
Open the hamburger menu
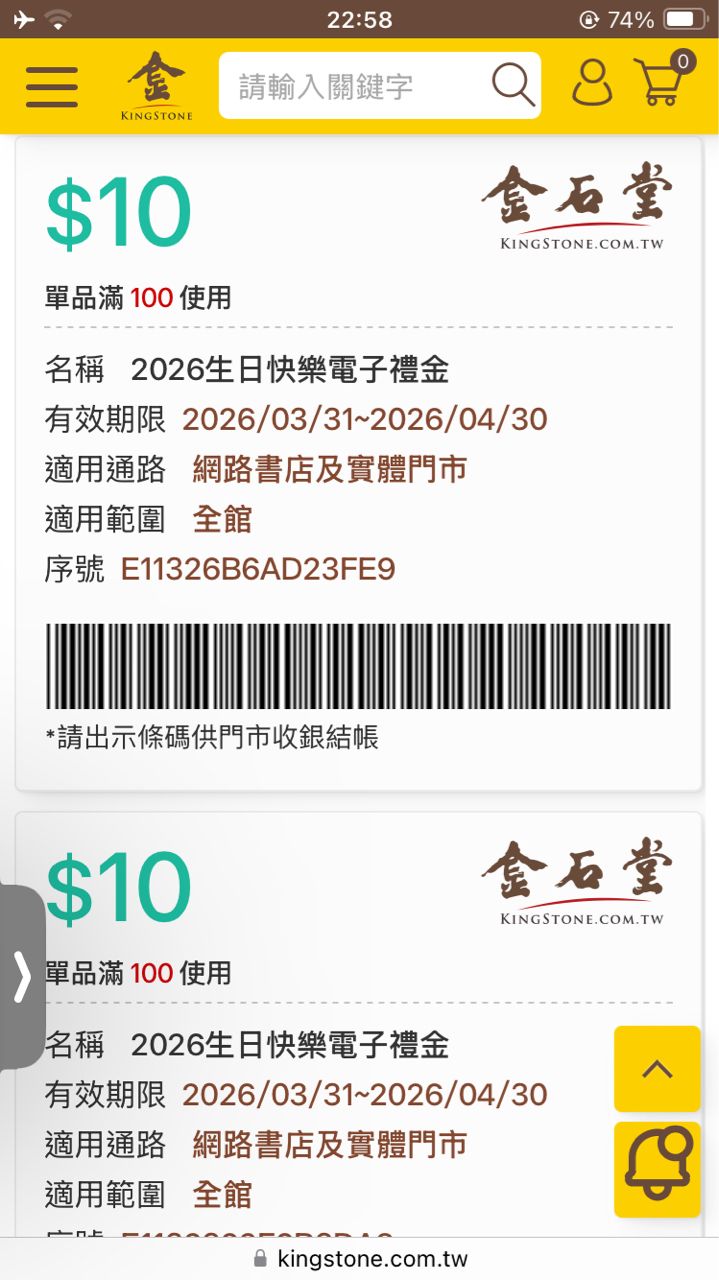52,87
